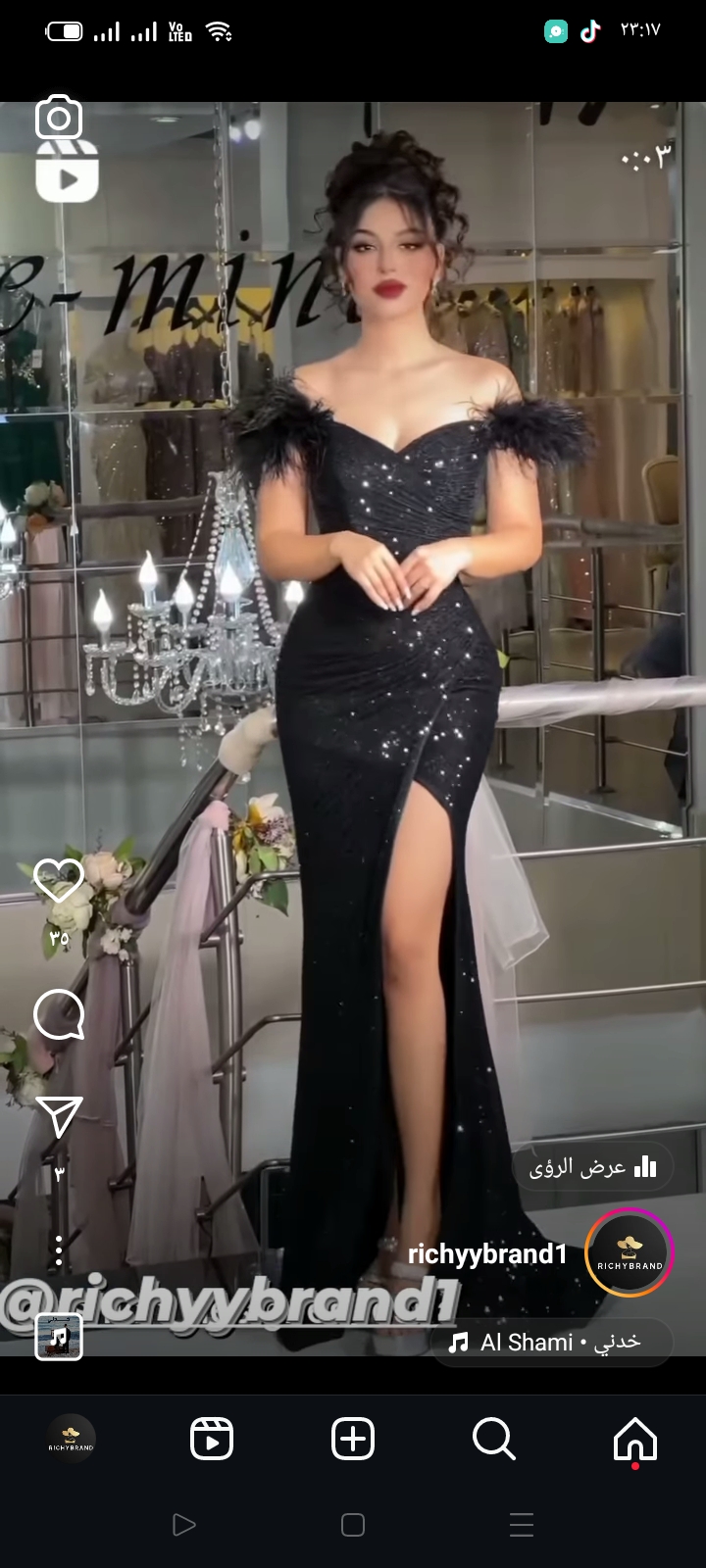The image size is (706, 1568).
Task: Tap the system home square button
Action: [353, 1525]
